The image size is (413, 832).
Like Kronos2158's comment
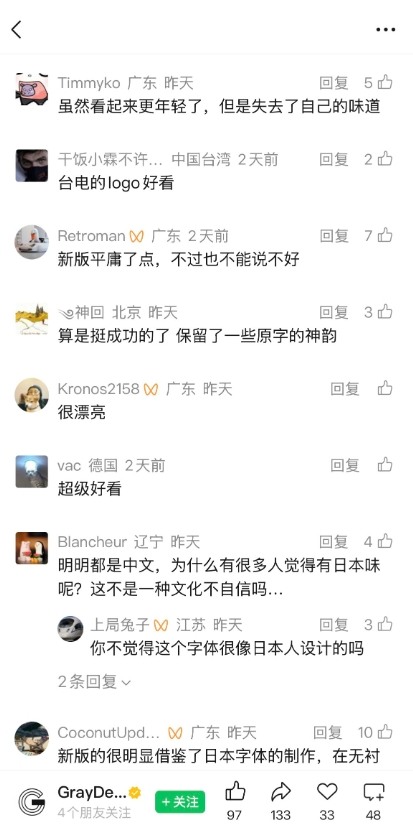pyautogui.click(x=385, y=388)
